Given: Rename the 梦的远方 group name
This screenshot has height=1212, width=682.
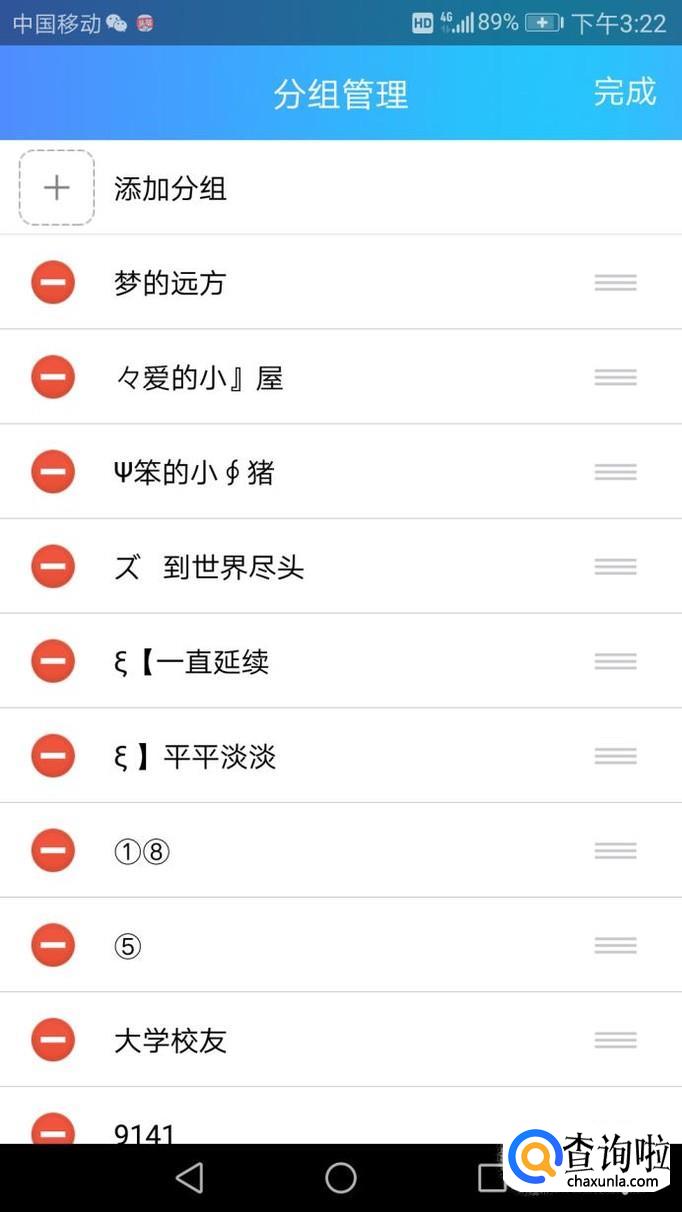Looking at the screenshot, I should [x=170, y=284].
